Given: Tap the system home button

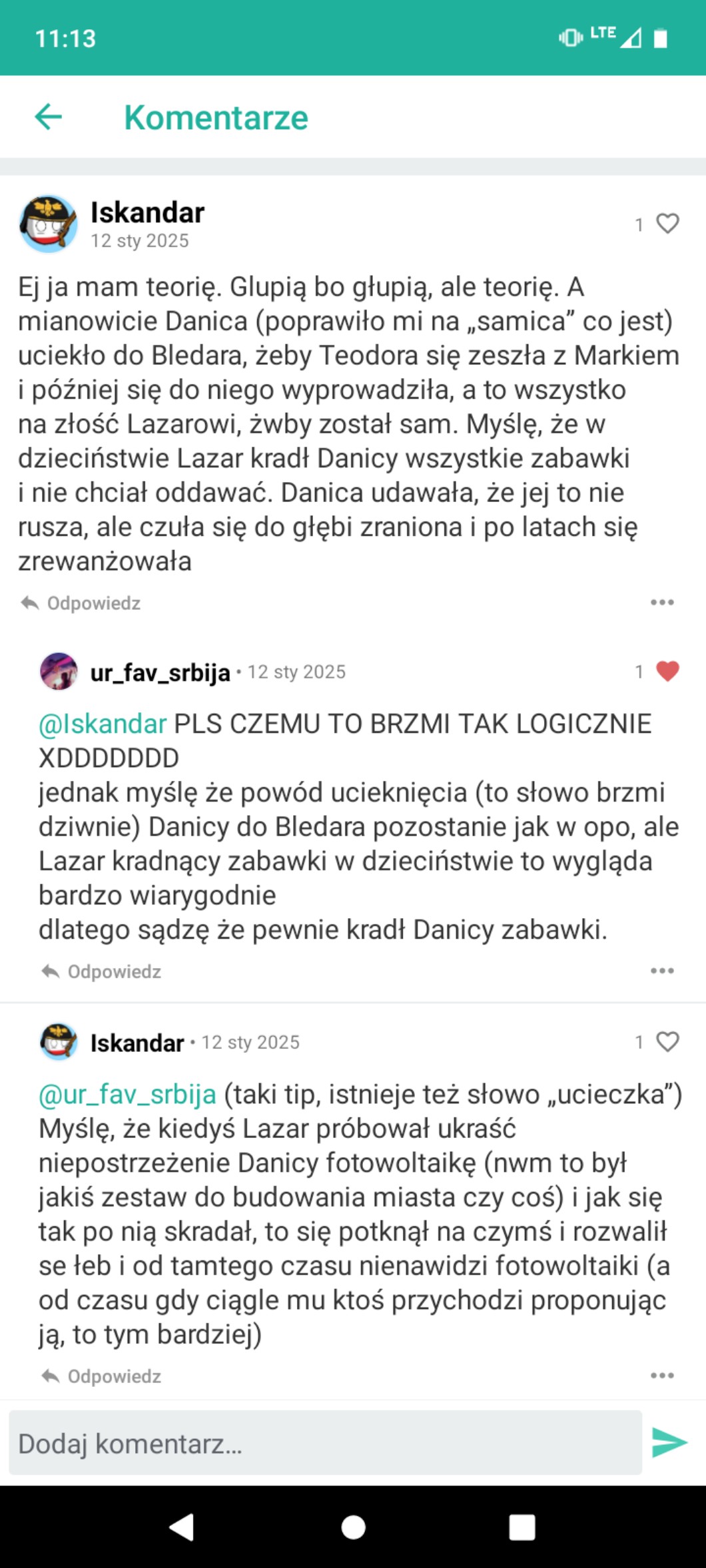Looking at the screenshot, I should tap(353, 1527).
